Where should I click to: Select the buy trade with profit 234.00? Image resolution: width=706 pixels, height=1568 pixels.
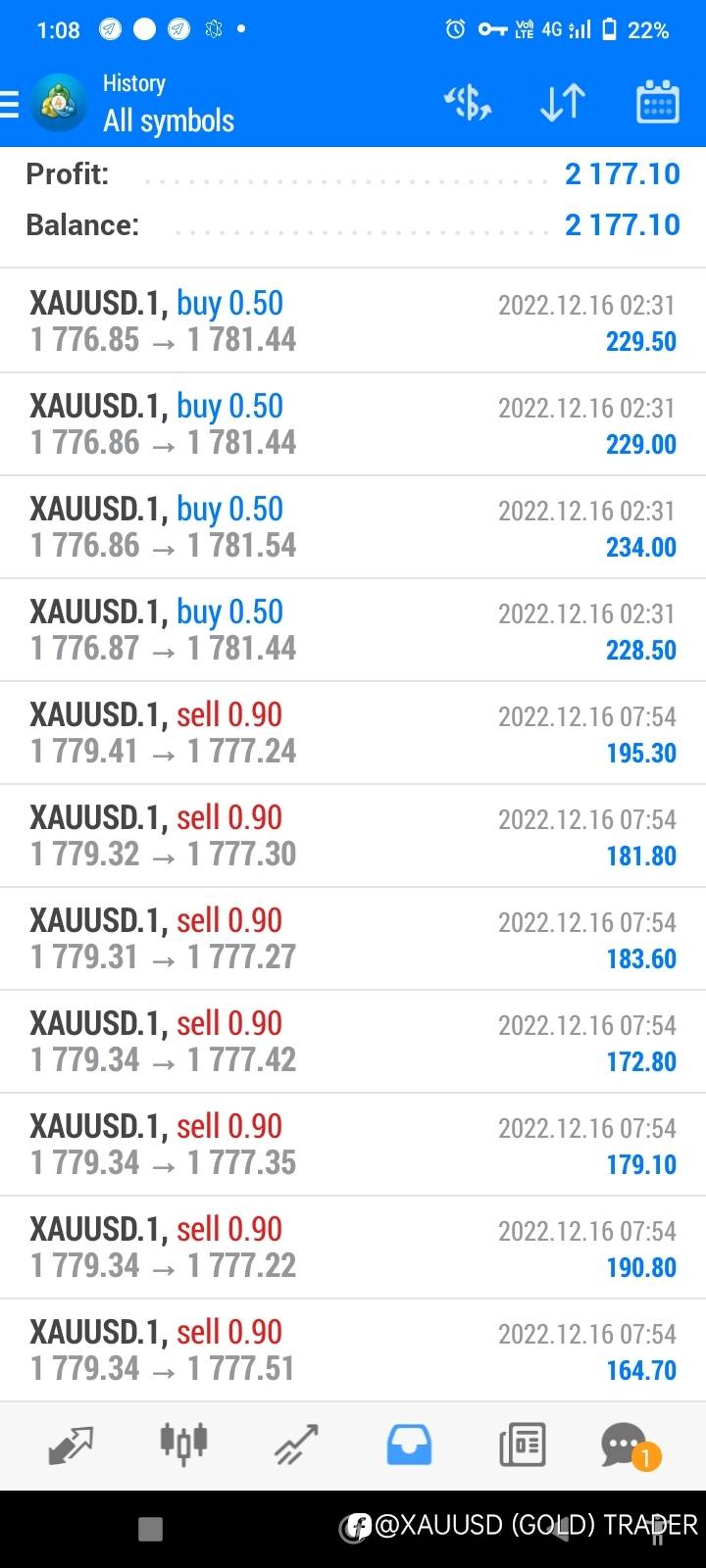(353, 527)
